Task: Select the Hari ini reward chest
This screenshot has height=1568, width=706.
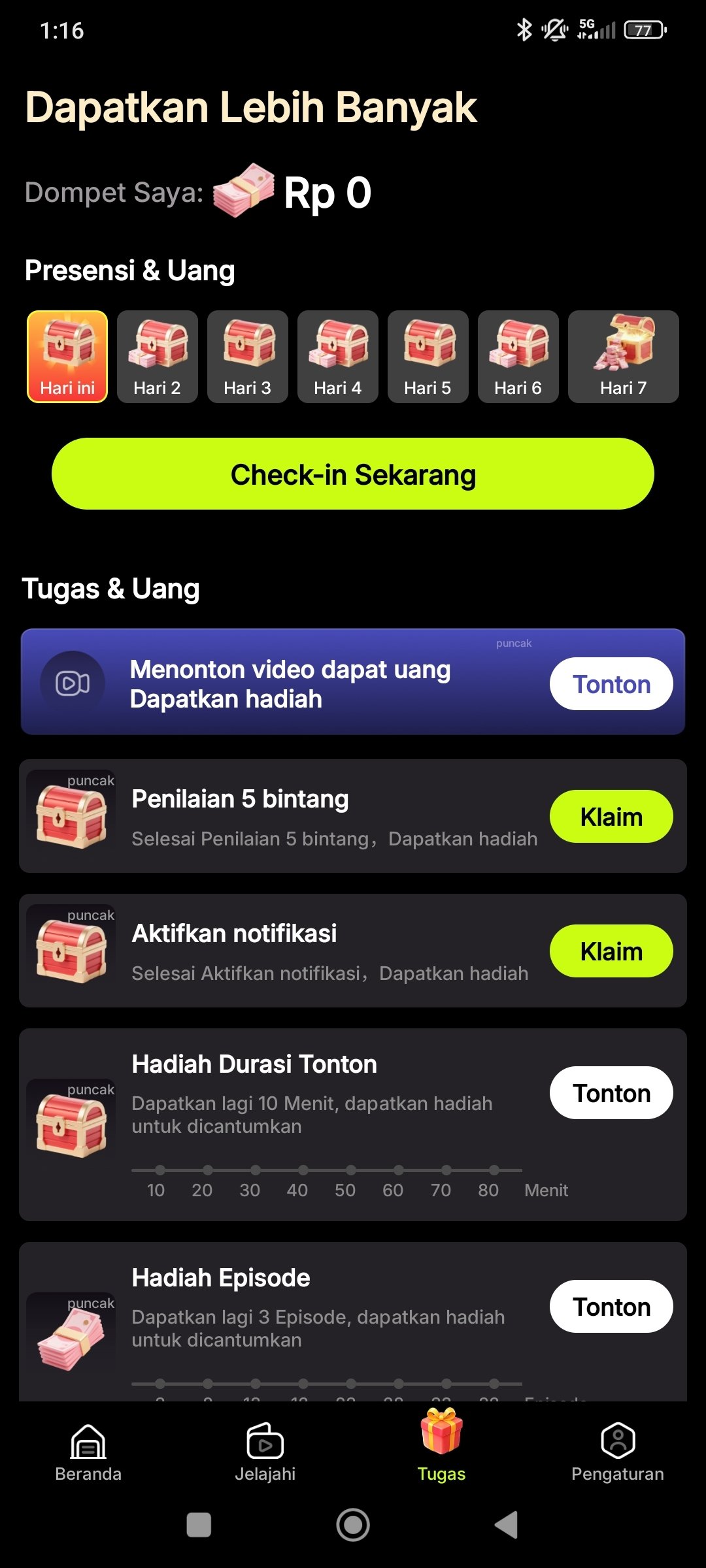Action: pyautogui.click(x=67, y=357)
